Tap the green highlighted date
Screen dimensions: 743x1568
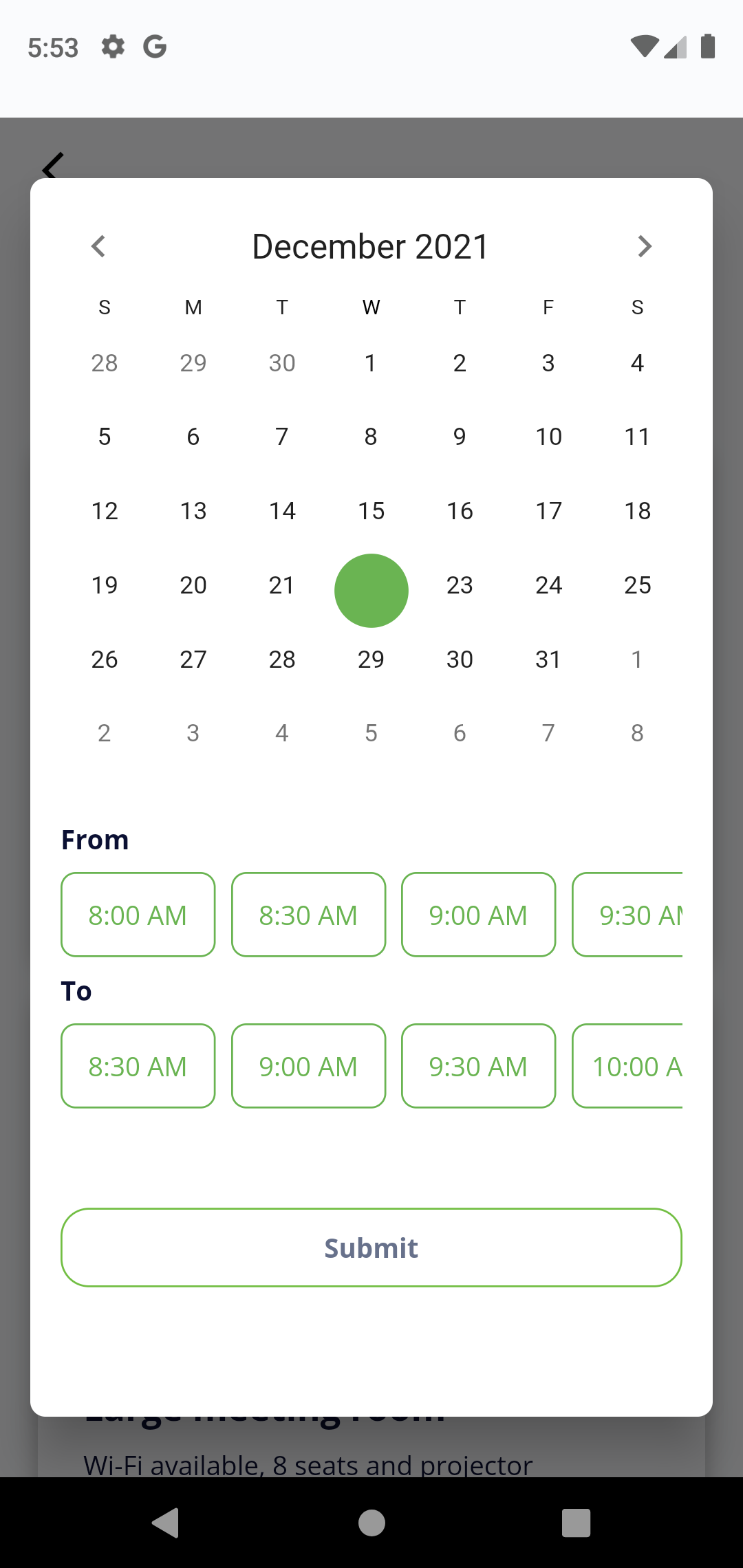coord(371,590)
